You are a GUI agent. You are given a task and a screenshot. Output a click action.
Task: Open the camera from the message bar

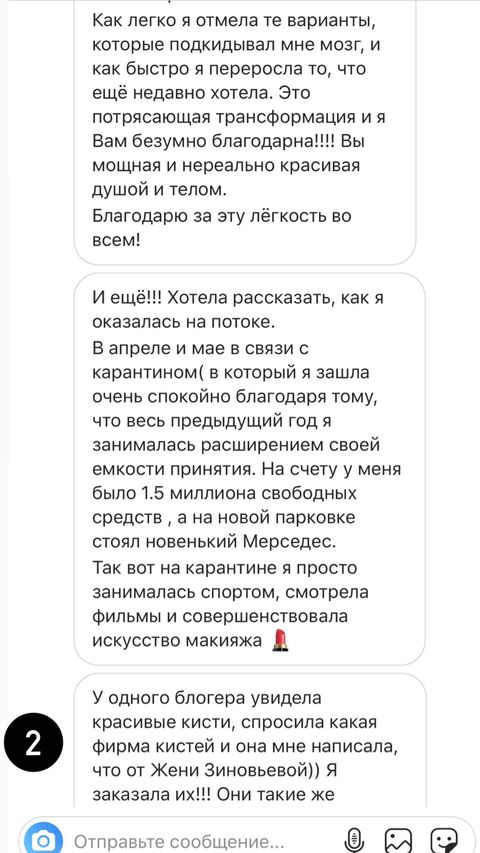43,838
